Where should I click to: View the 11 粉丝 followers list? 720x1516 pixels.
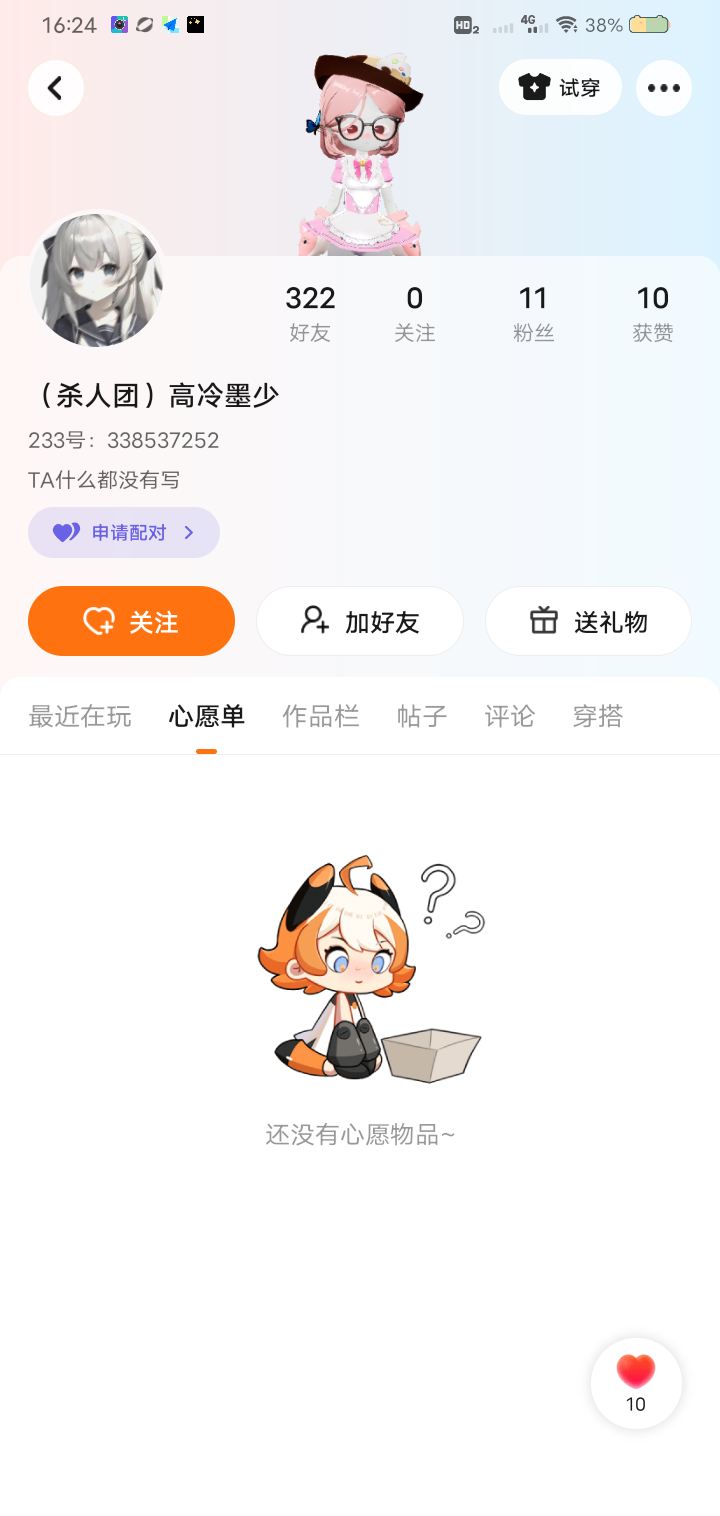pos(533,312)
